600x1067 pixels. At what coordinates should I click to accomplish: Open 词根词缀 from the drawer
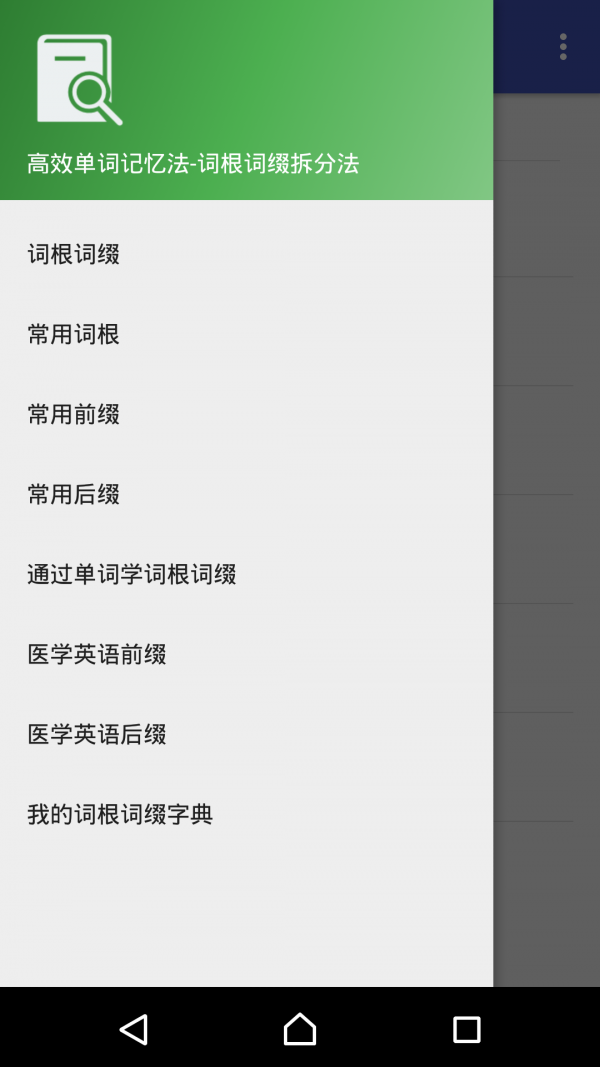pyautogui.click(x=74, y=254)
